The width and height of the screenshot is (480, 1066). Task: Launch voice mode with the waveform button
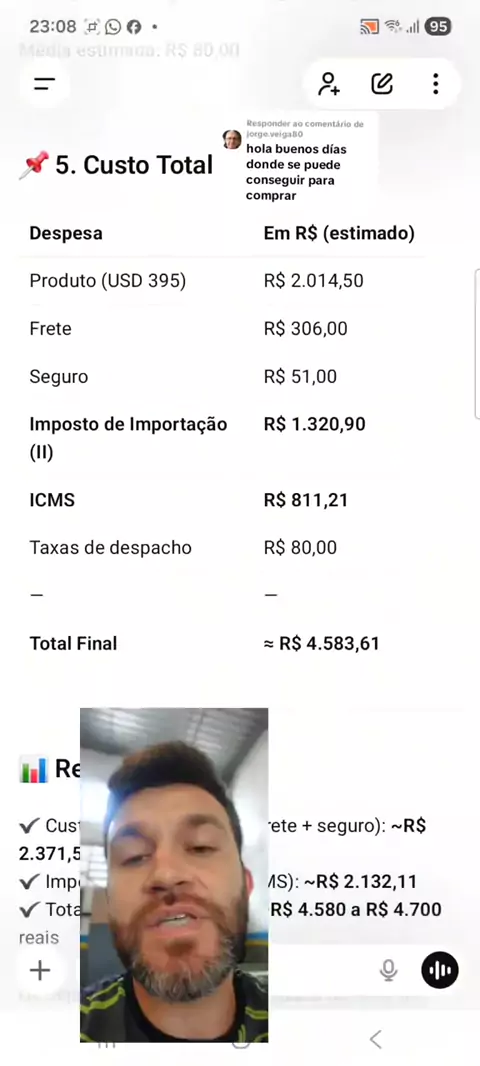[440, 970]
